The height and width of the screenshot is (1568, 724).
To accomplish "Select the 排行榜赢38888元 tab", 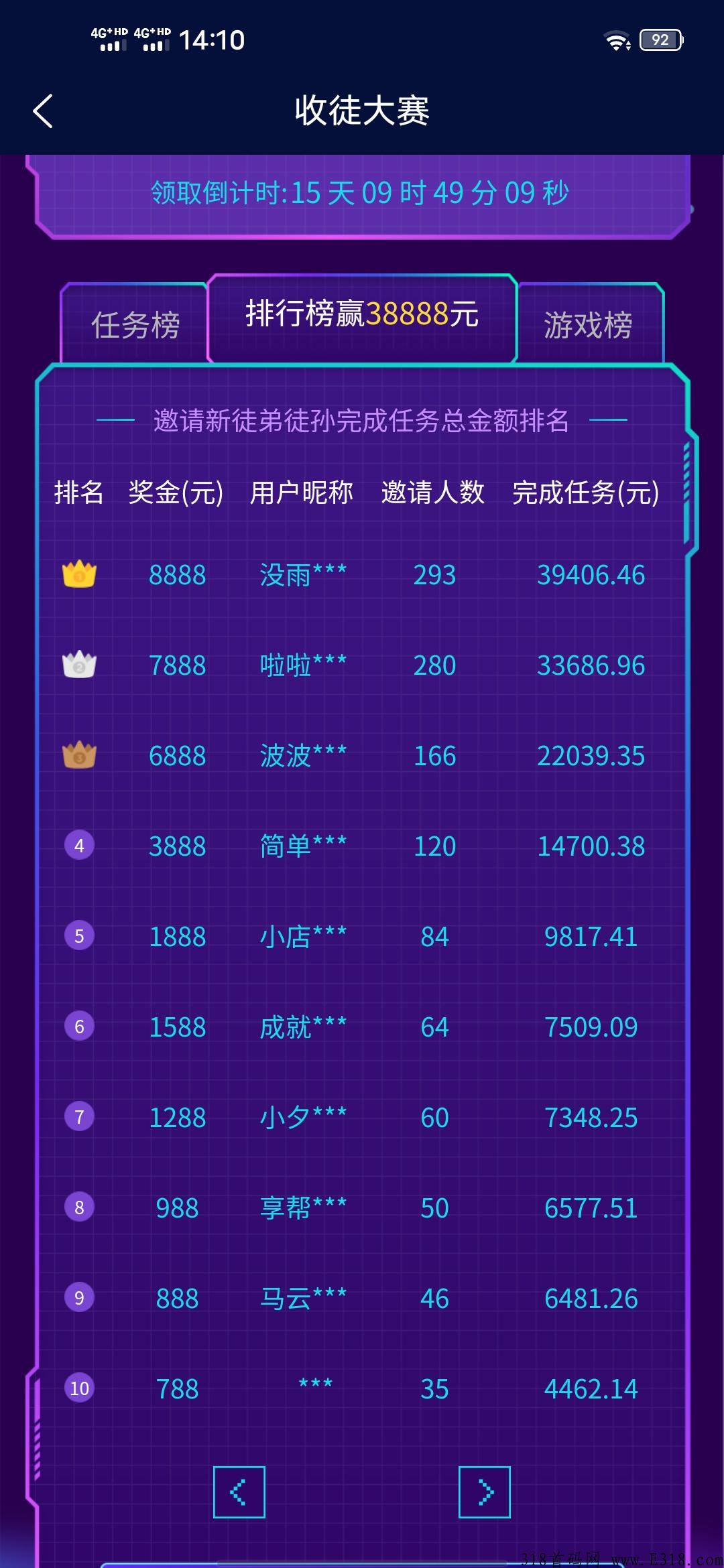I will click(x=362, y=318).
